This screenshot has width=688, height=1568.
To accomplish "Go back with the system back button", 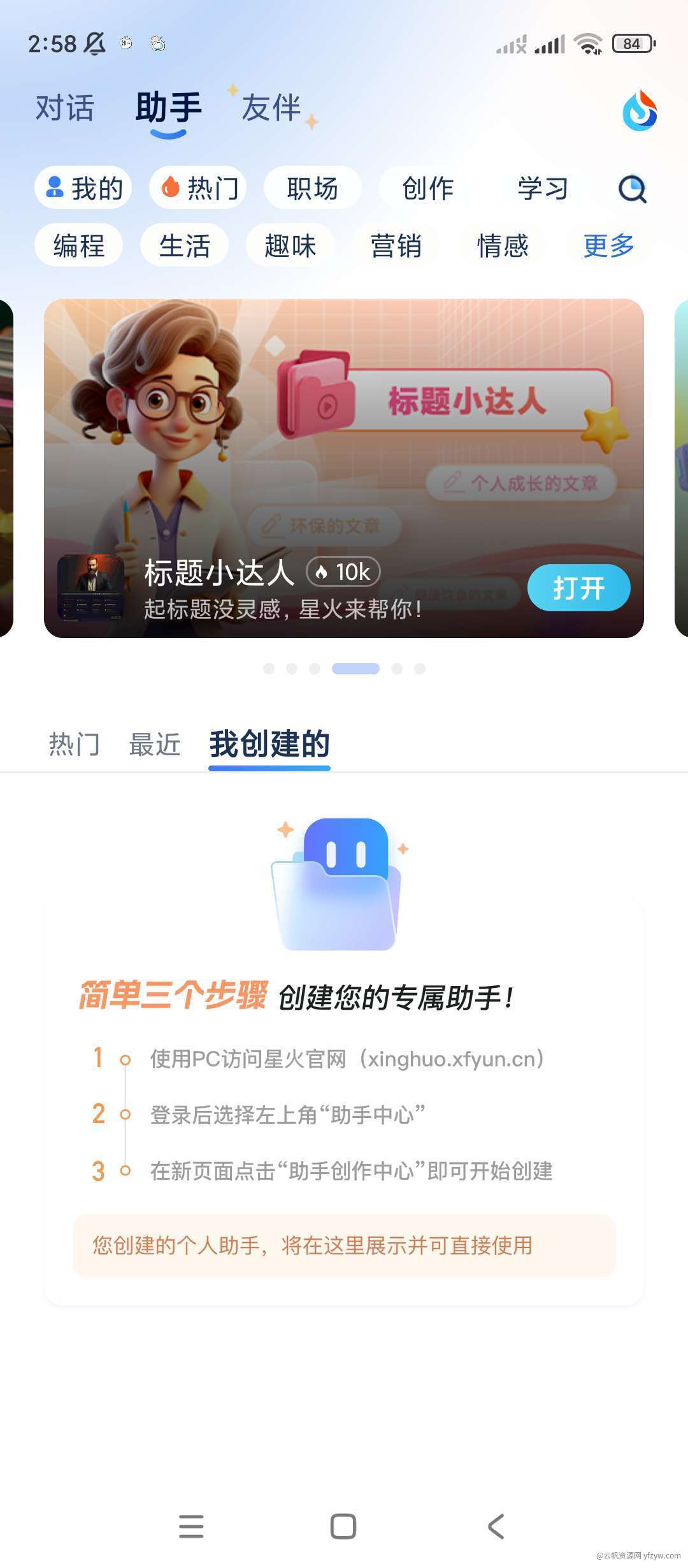I will [496, 1526].
